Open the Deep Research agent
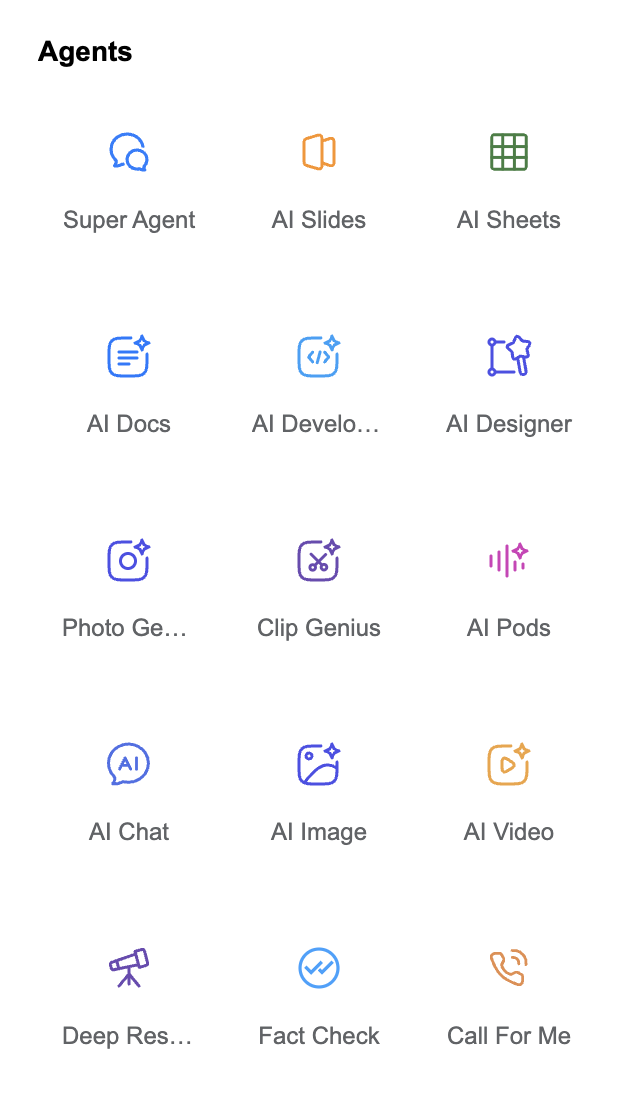The image size is (622, 1106). (129, 996)
